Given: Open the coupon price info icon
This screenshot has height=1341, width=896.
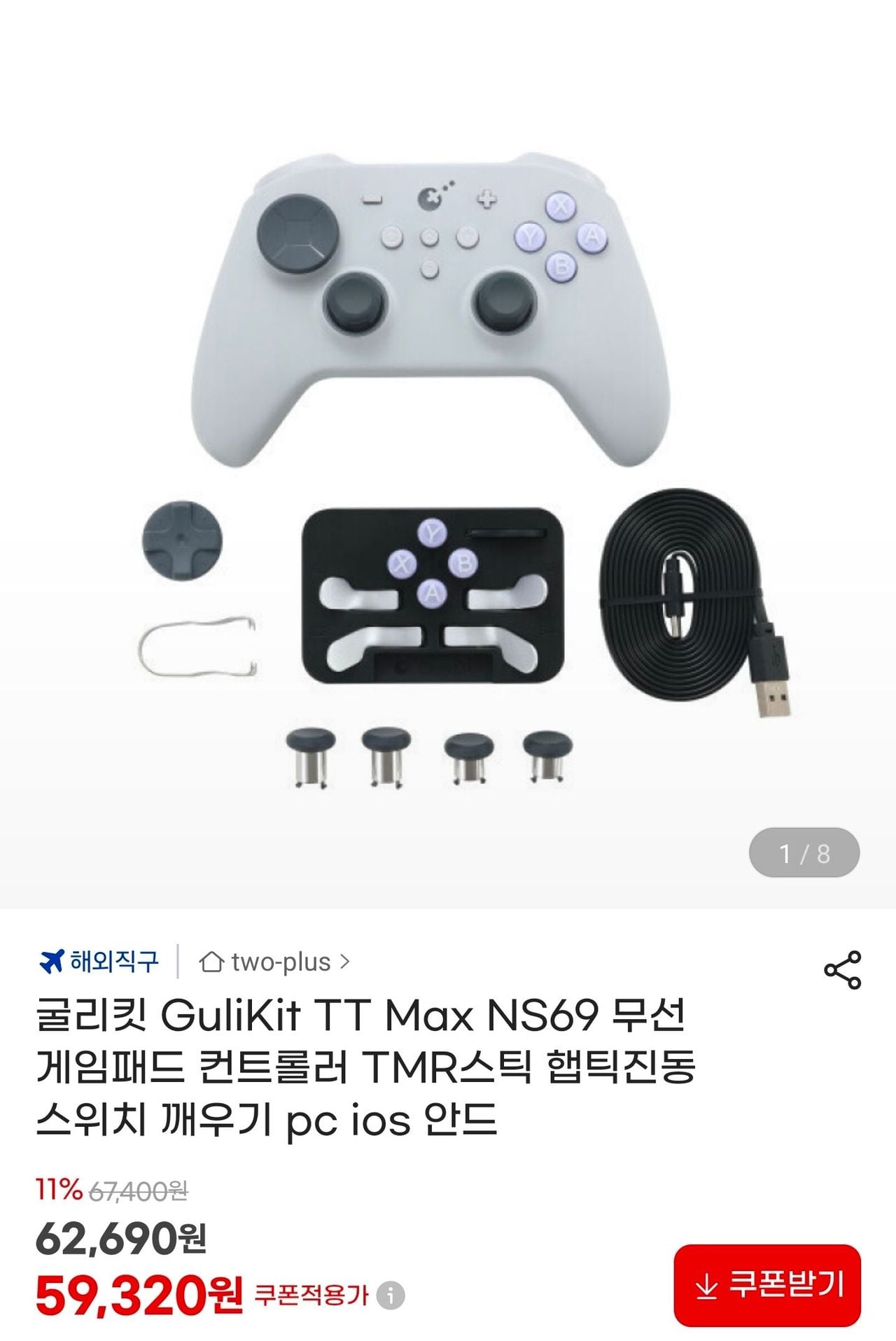Looking at the screenshot, I should 391,1296.
